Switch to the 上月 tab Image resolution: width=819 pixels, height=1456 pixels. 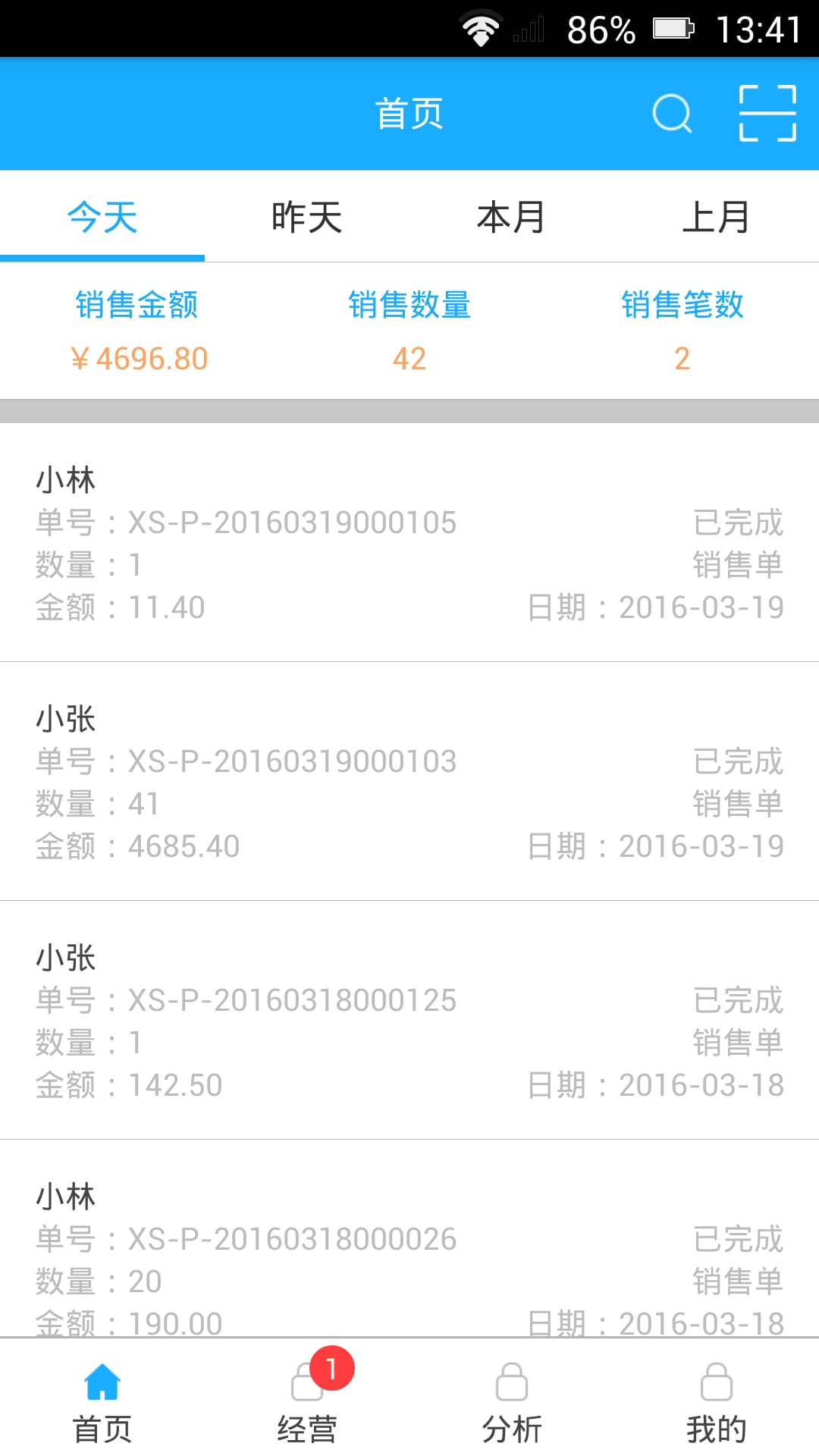[x=717, y=217]
